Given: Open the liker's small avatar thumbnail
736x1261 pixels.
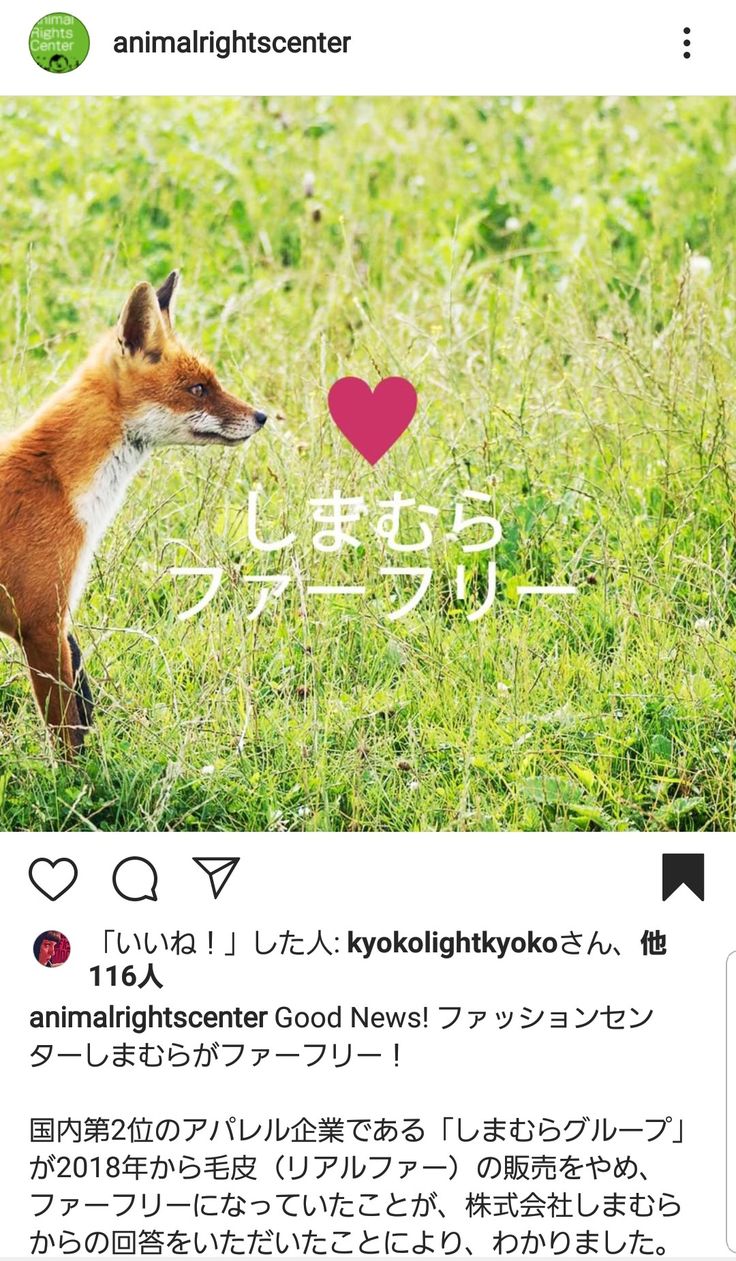Looking at the screenshot, I should click(52, 948).
